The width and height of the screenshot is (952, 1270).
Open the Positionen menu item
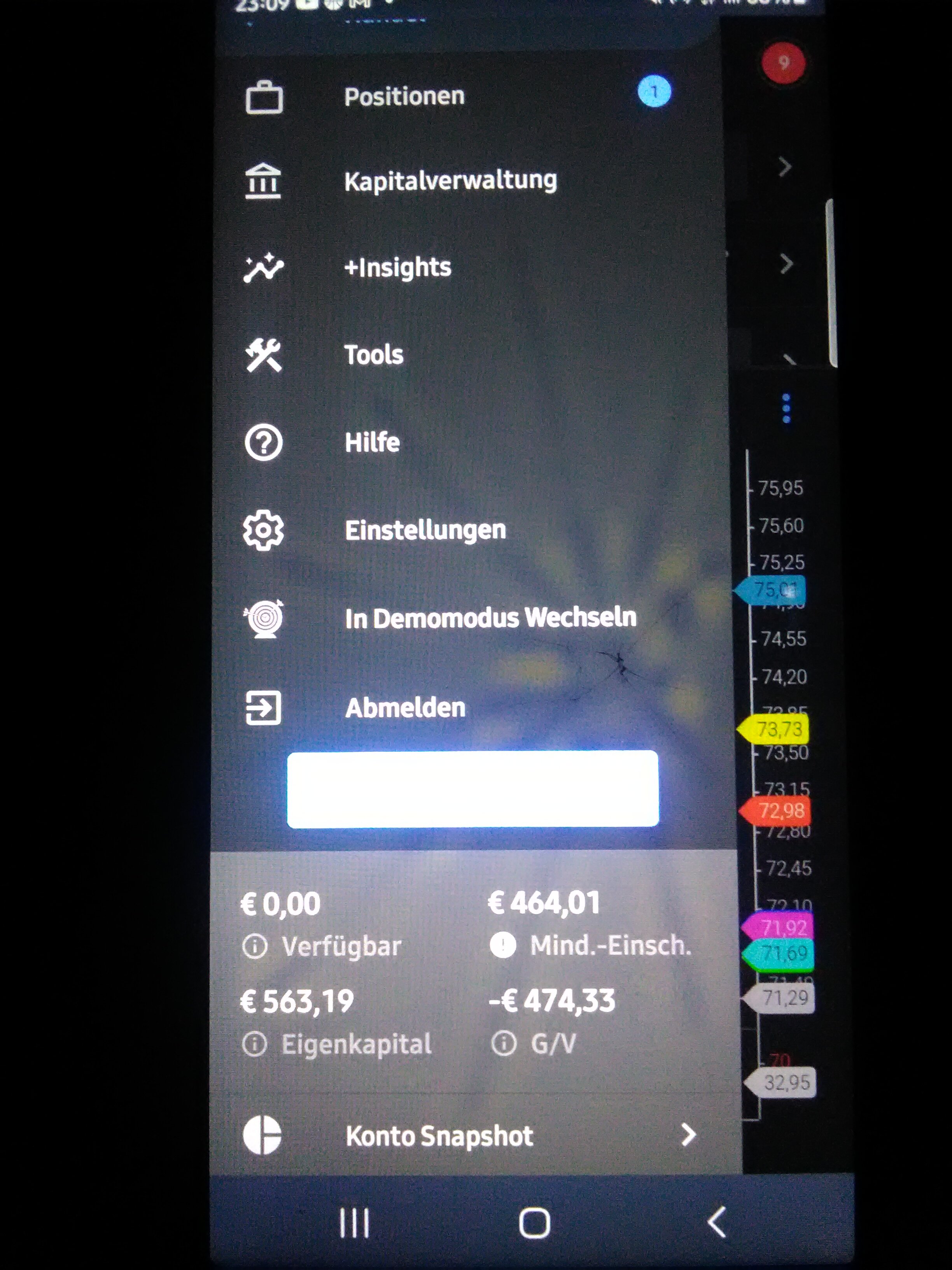(404, 96)
